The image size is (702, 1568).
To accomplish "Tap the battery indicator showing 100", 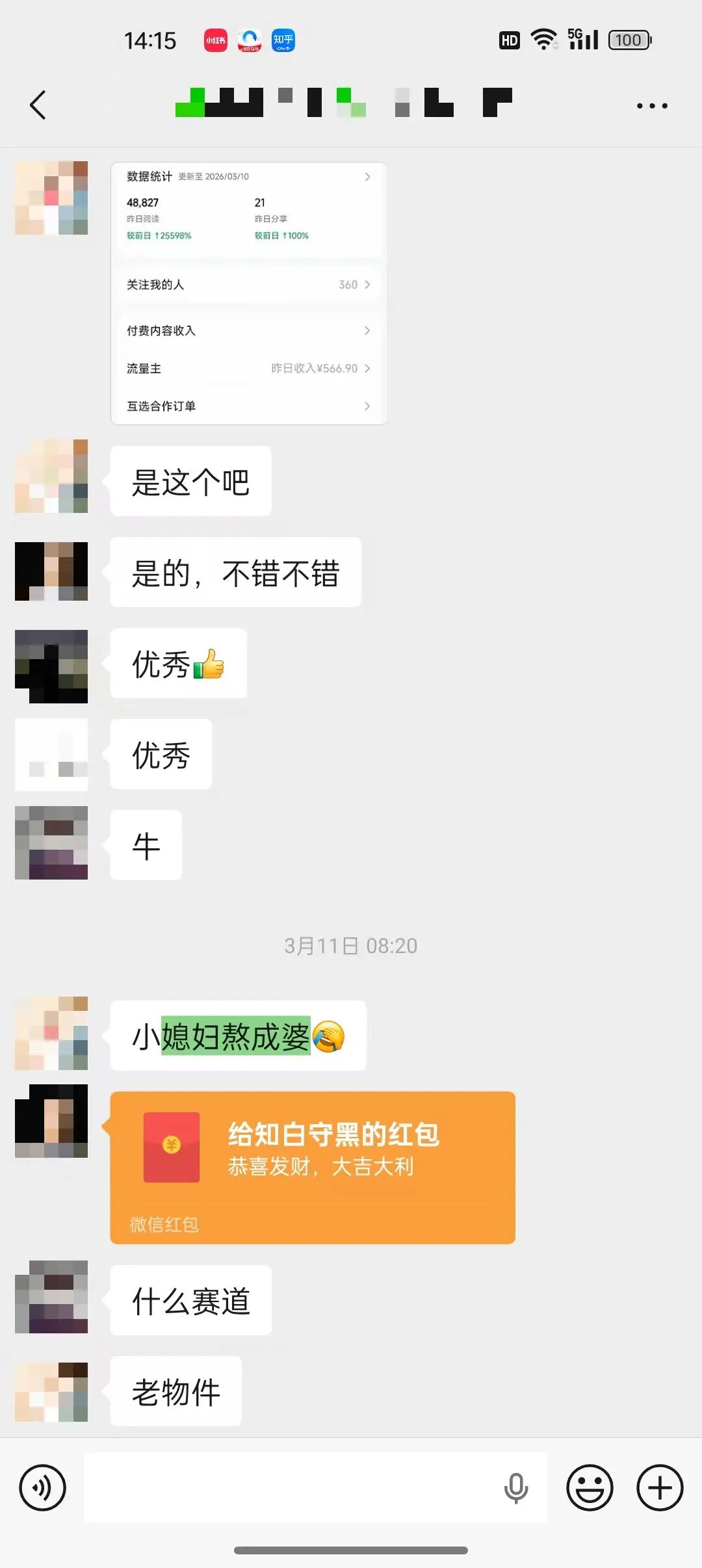I will click(x=626, y=40).
